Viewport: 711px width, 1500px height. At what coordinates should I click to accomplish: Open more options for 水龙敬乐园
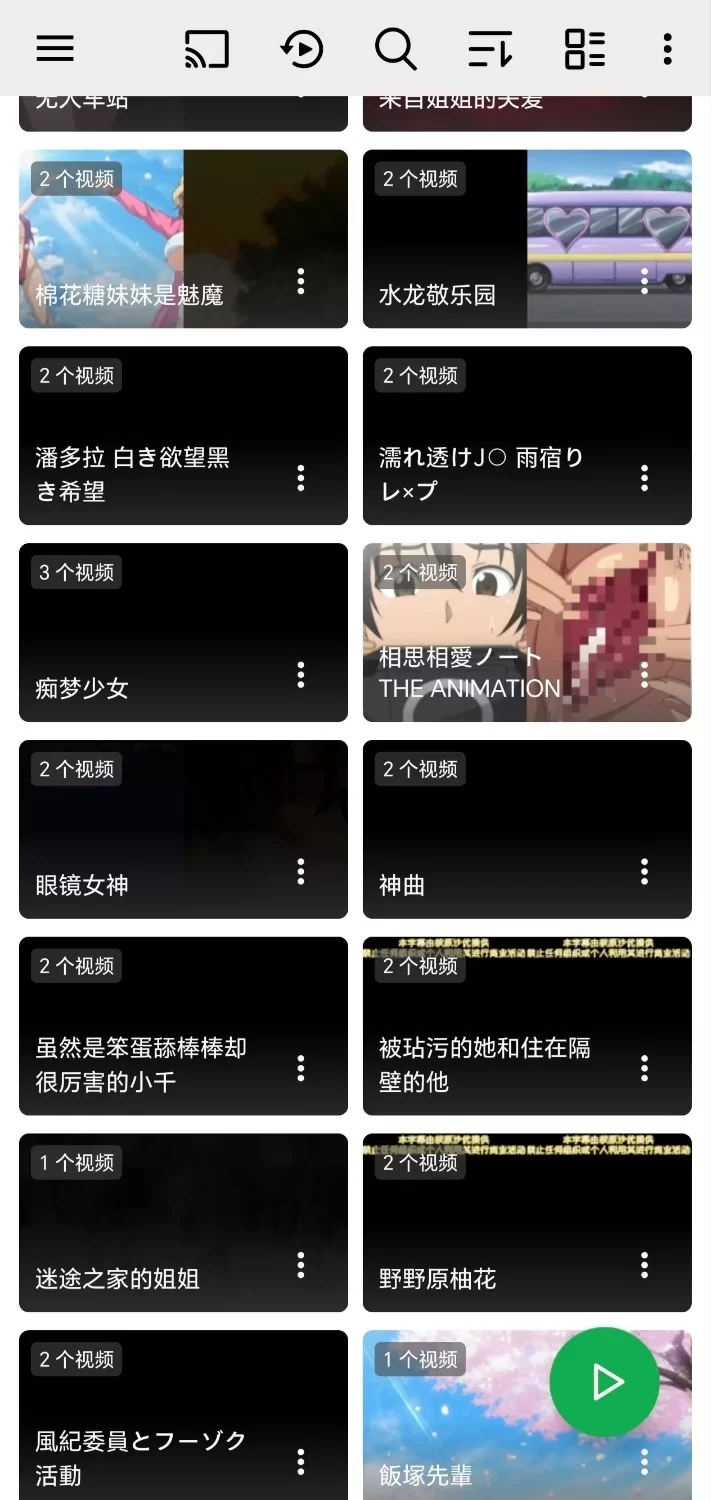644,281
